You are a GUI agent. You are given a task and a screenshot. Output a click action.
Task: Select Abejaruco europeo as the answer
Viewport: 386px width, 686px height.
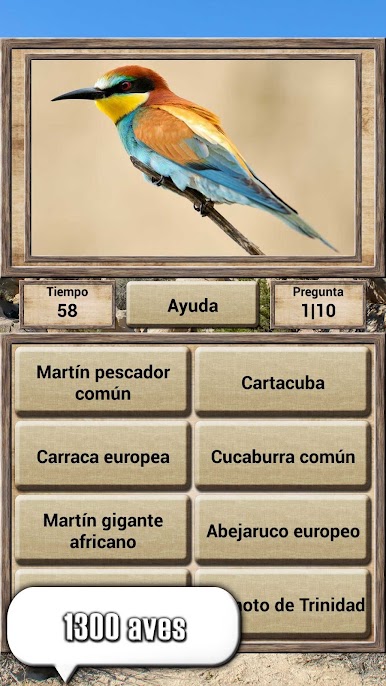coord(283,529)
